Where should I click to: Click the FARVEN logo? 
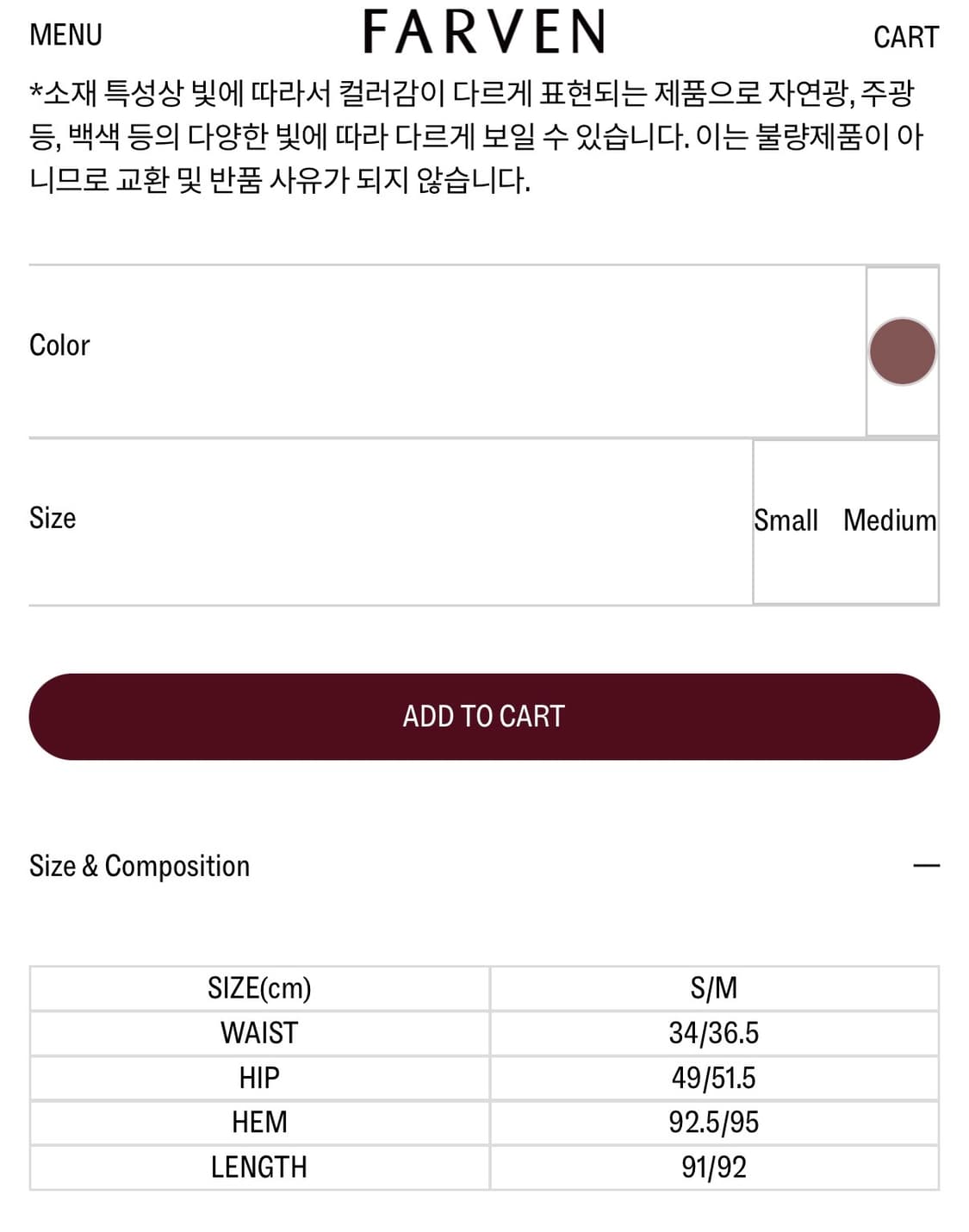pos(484,30)
